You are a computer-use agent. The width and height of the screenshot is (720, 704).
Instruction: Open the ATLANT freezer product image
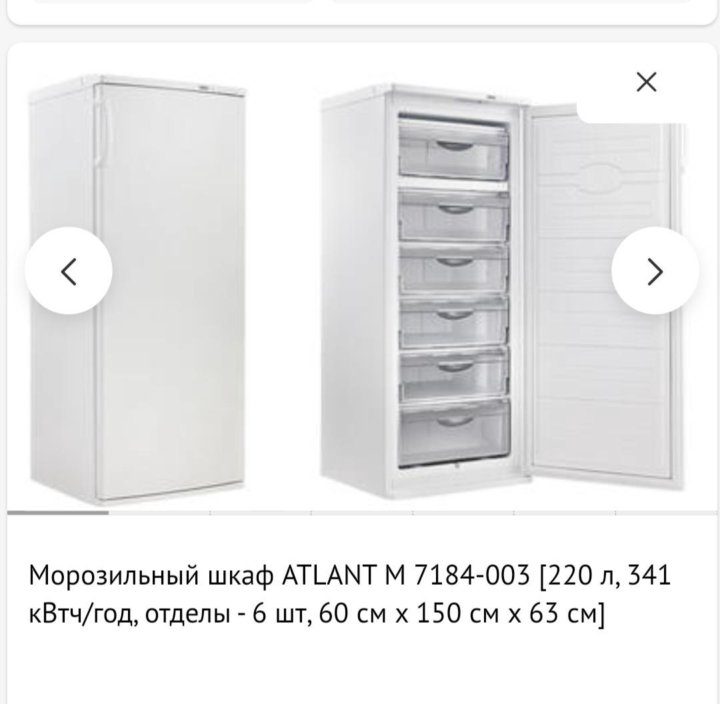tap(360, 290)
